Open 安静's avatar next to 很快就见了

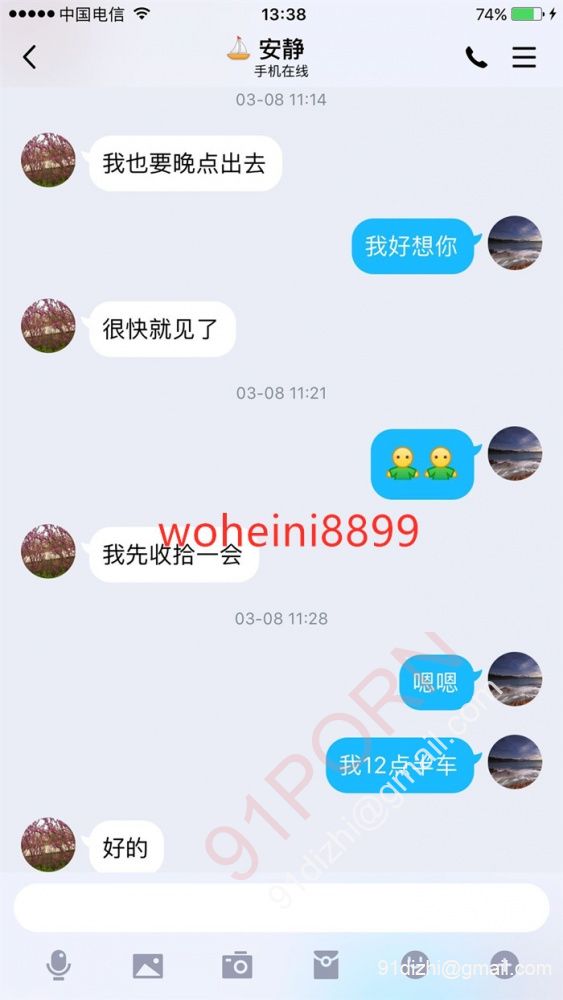(x=48, y=325)
